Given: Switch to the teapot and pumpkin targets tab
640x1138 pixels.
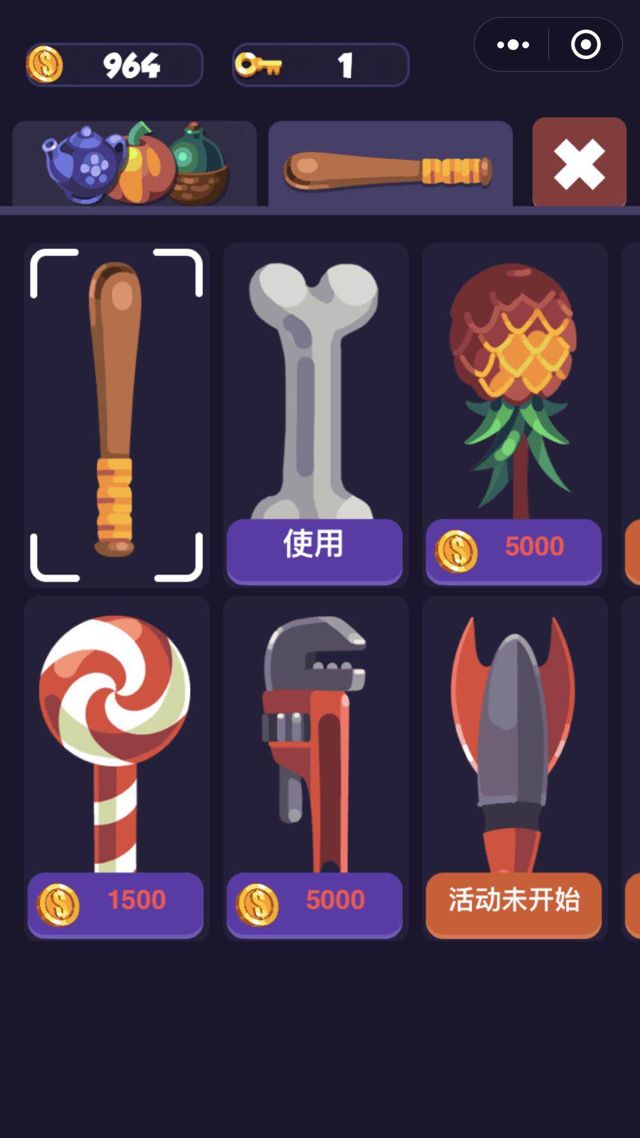Looking at the screenshot, I should click(x=134, y=165).
